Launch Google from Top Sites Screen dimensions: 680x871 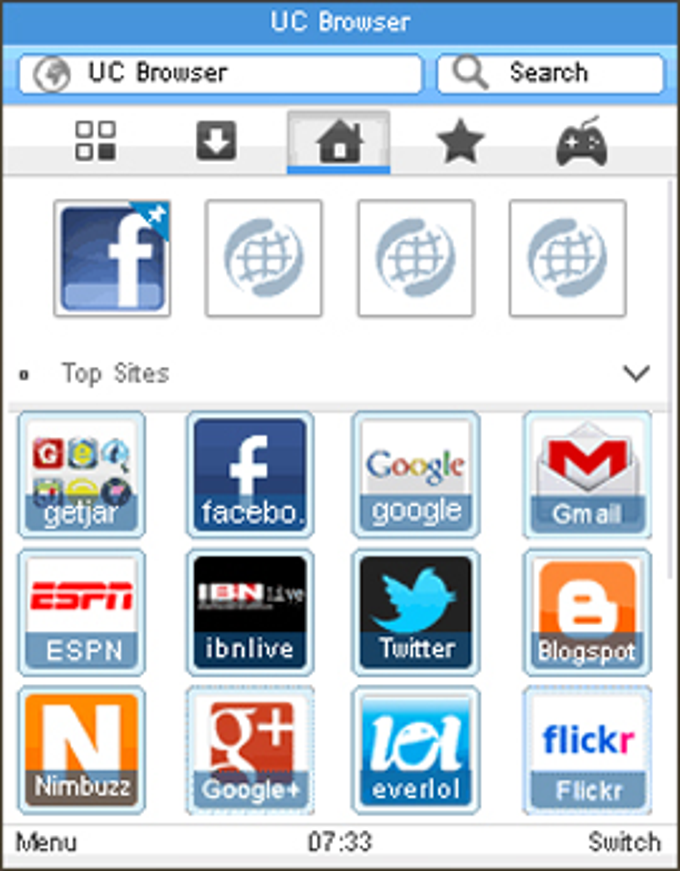(415, 475)
